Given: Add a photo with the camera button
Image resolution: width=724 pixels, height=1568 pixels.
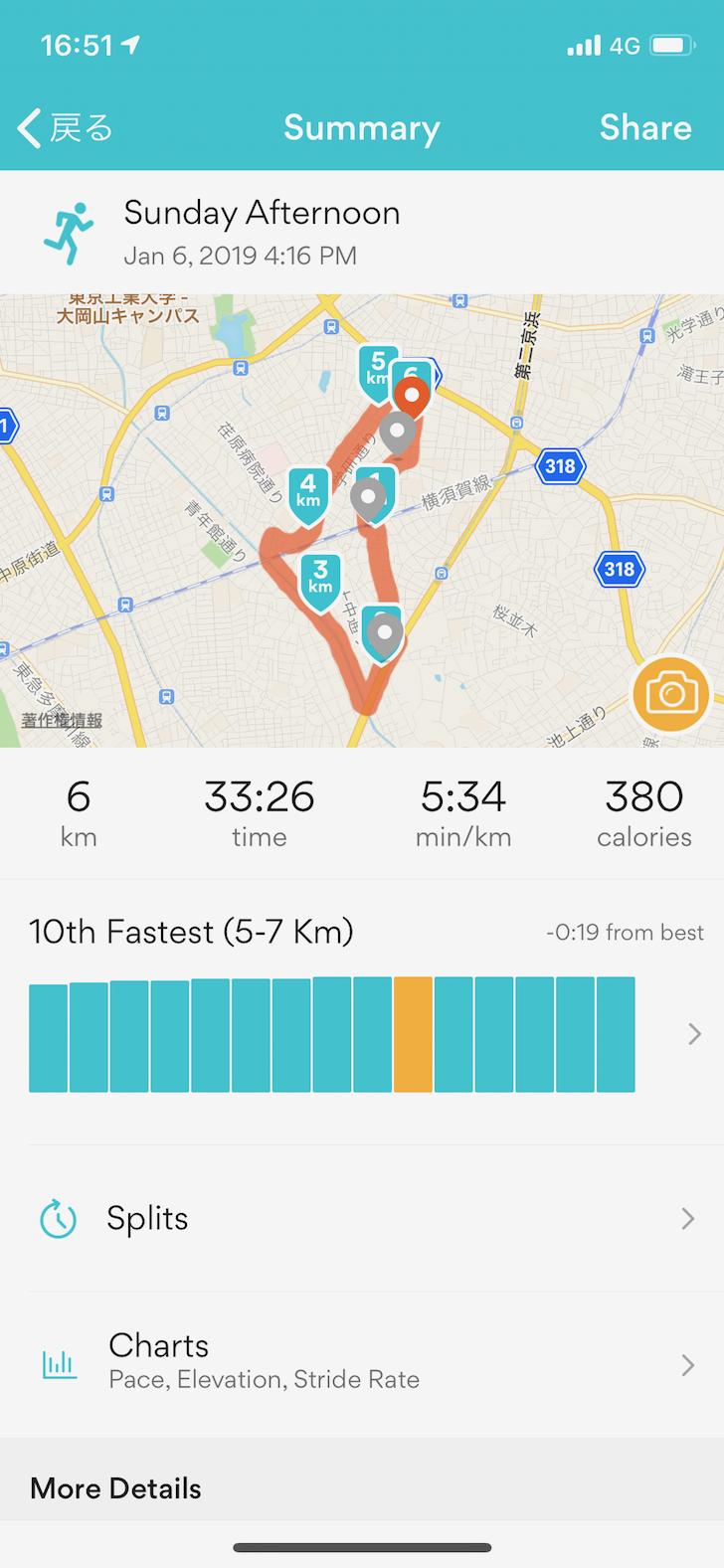Looking at the screenshot, I should [x=671, y=693].
